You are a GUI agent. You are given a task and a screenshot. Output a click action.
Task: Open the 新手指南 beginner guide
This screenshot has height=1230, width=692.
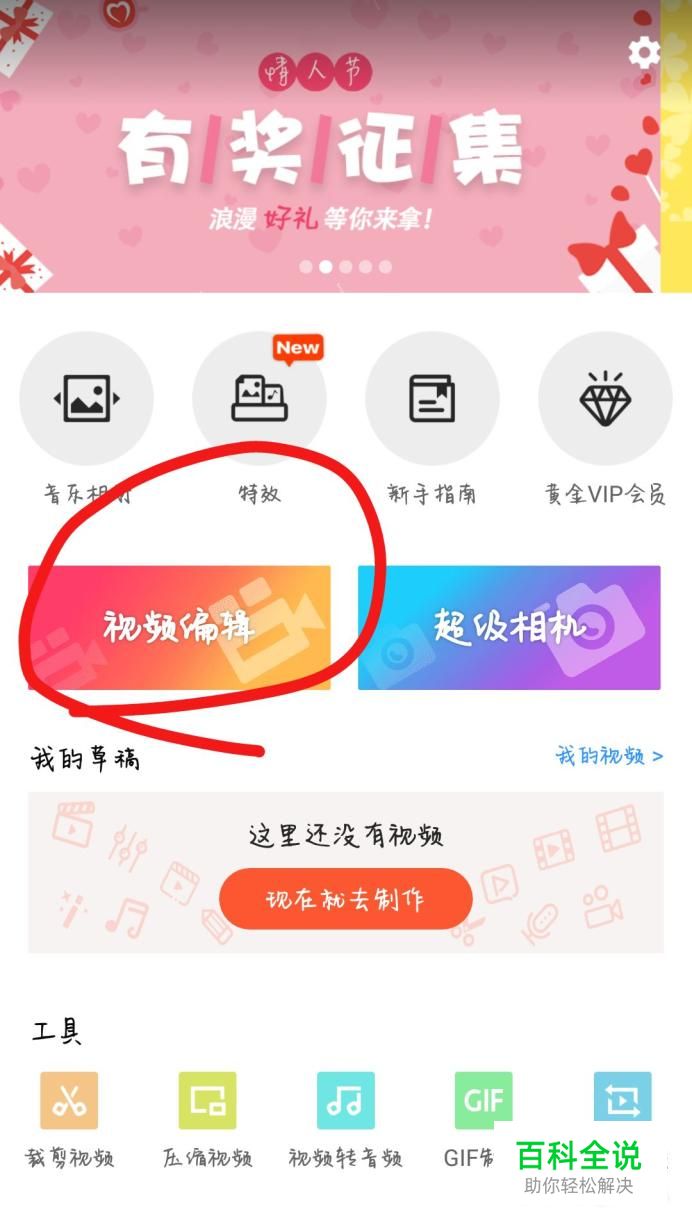tap(432, 399)
